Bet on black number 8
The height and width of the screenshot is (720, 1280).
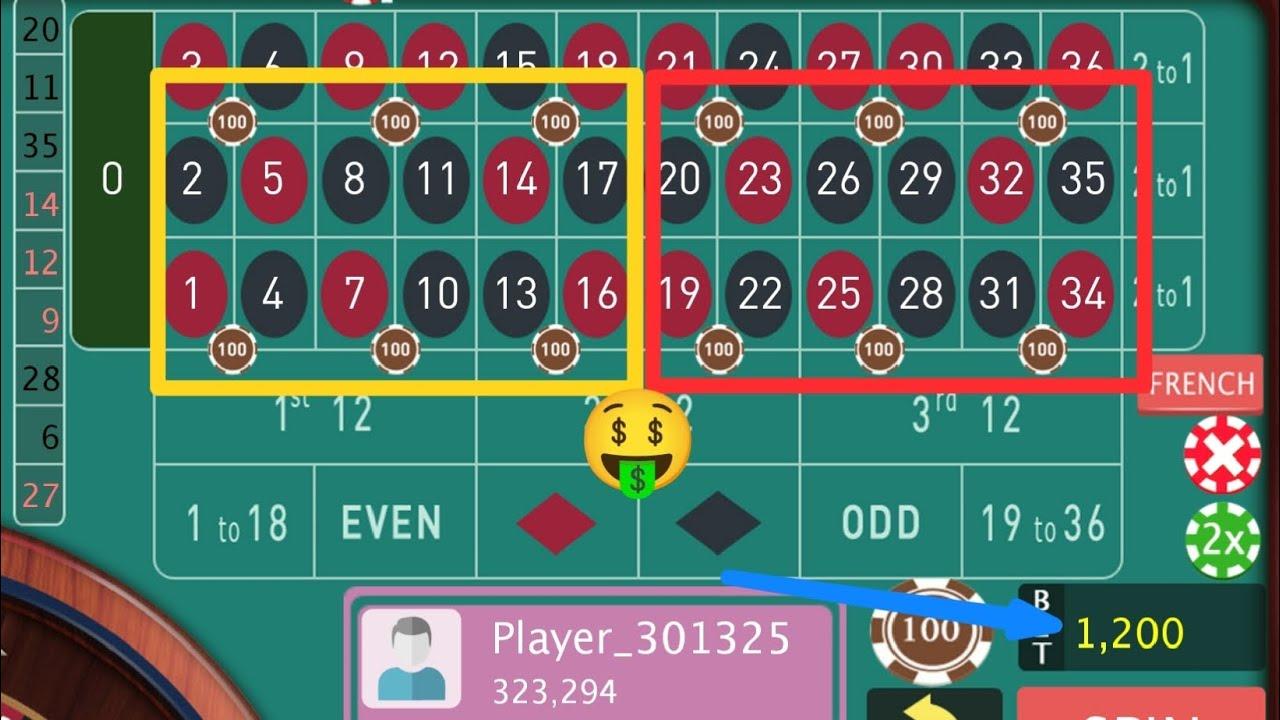click(354, 180)
